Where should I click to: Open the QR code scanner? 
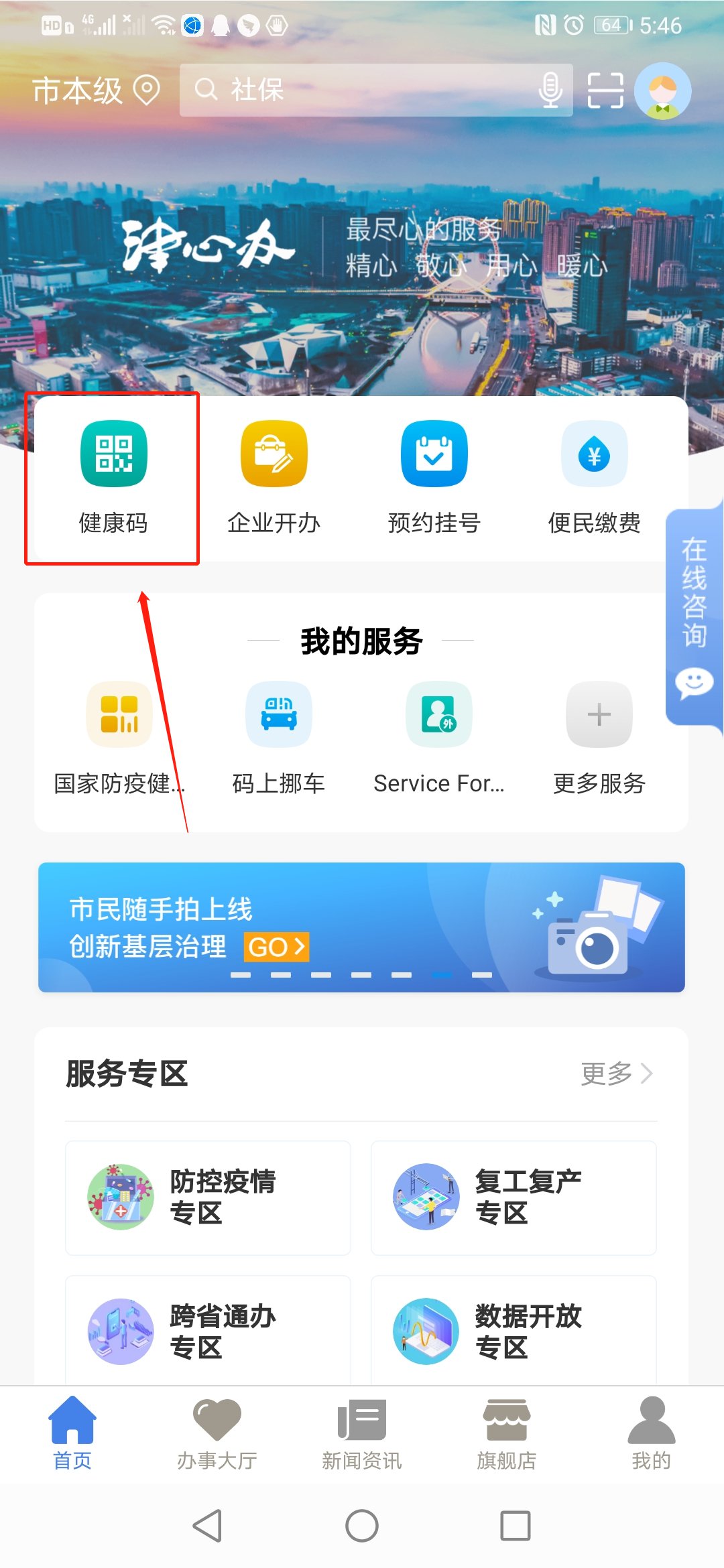pyautogui.click(x=605, y=90)
